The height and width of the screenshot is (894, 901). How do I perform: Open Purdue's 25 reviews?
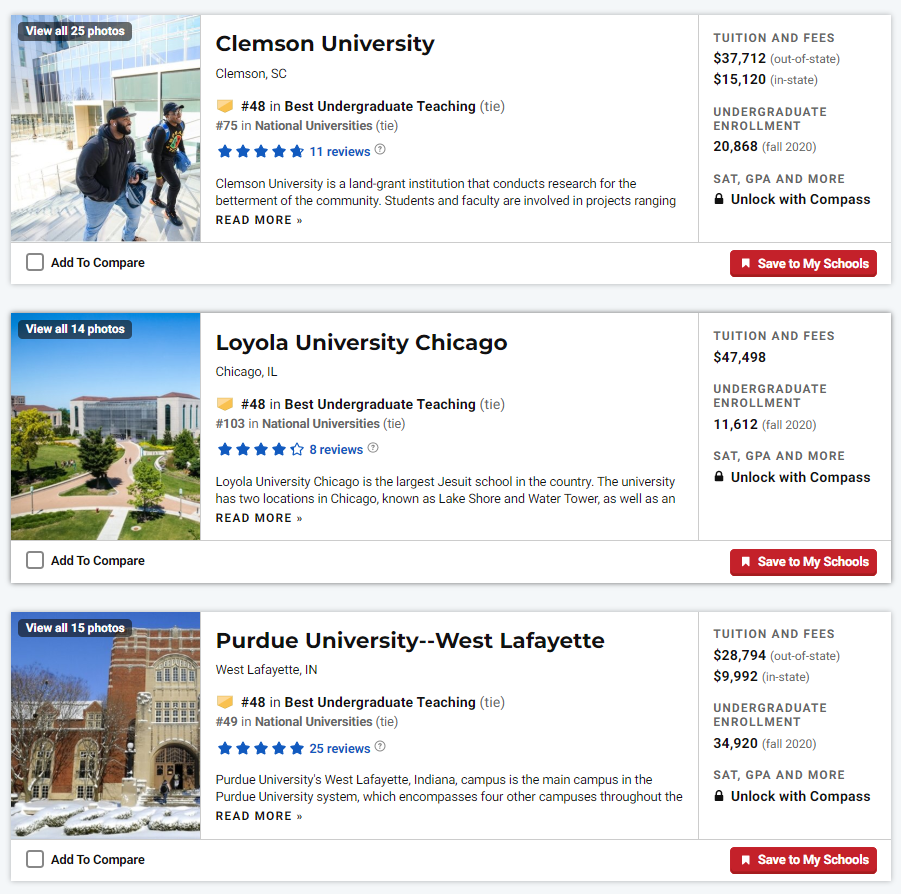click(x=339, y=748)
